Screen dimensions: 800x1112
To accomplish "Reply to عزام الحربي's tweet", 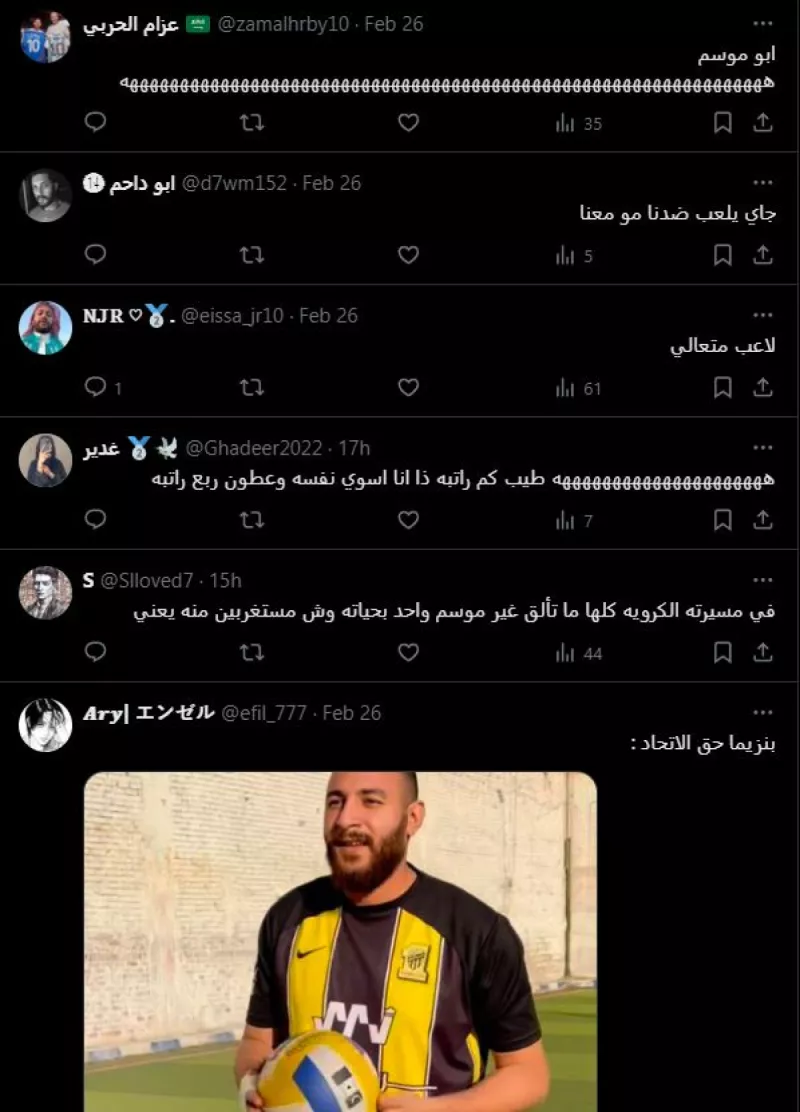I will [x=94, y=122].
